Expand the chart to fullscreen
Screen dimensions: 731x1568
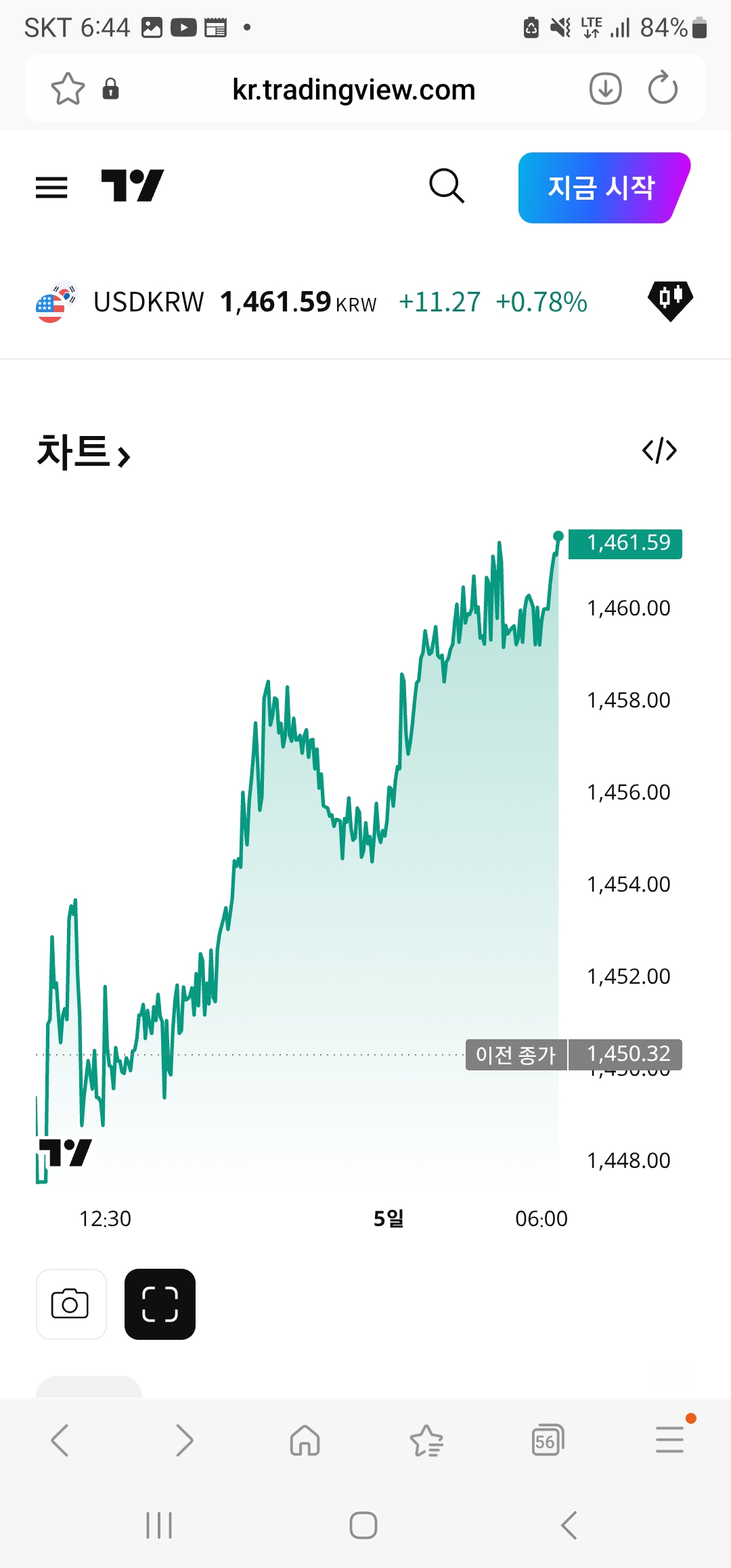160,1304
